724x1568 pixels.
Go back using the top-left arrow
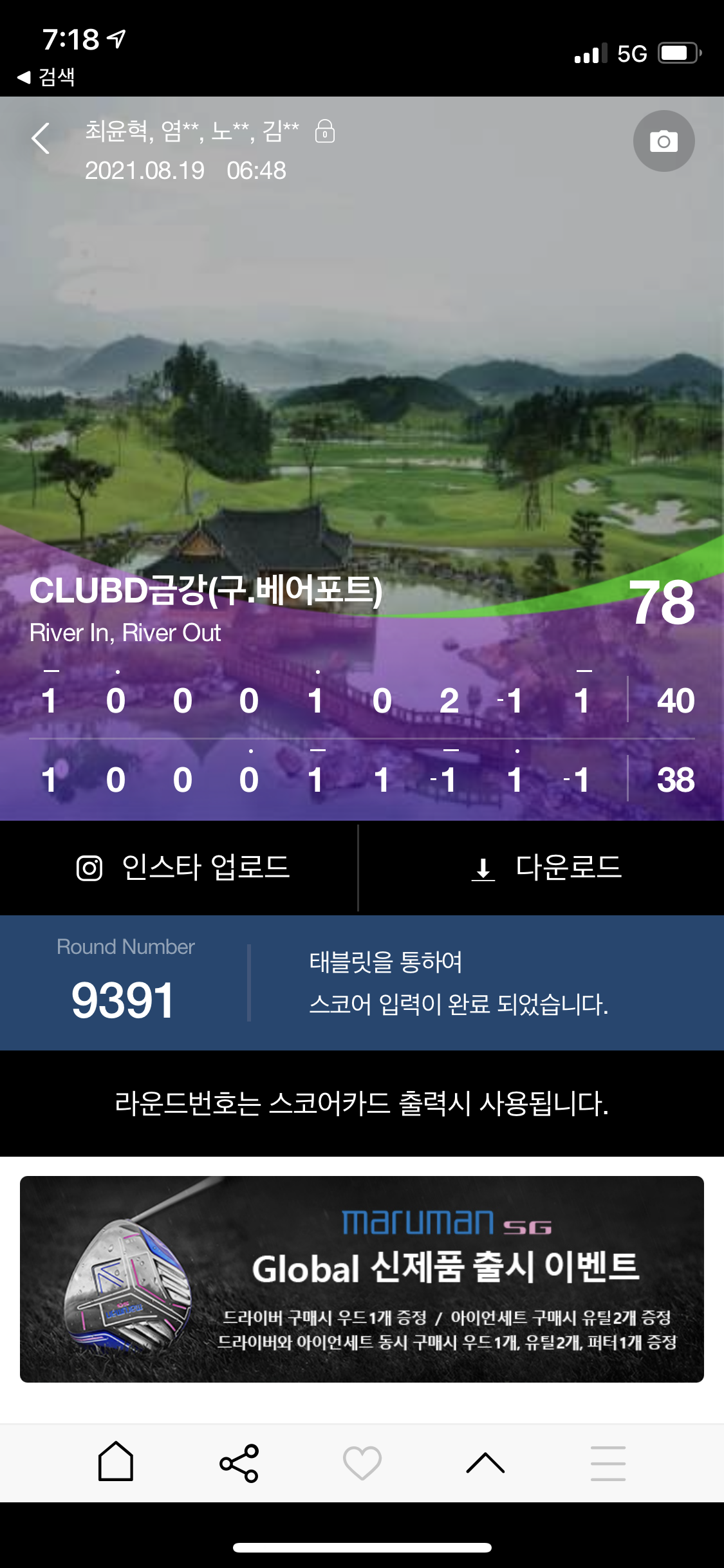coord(41,138)
